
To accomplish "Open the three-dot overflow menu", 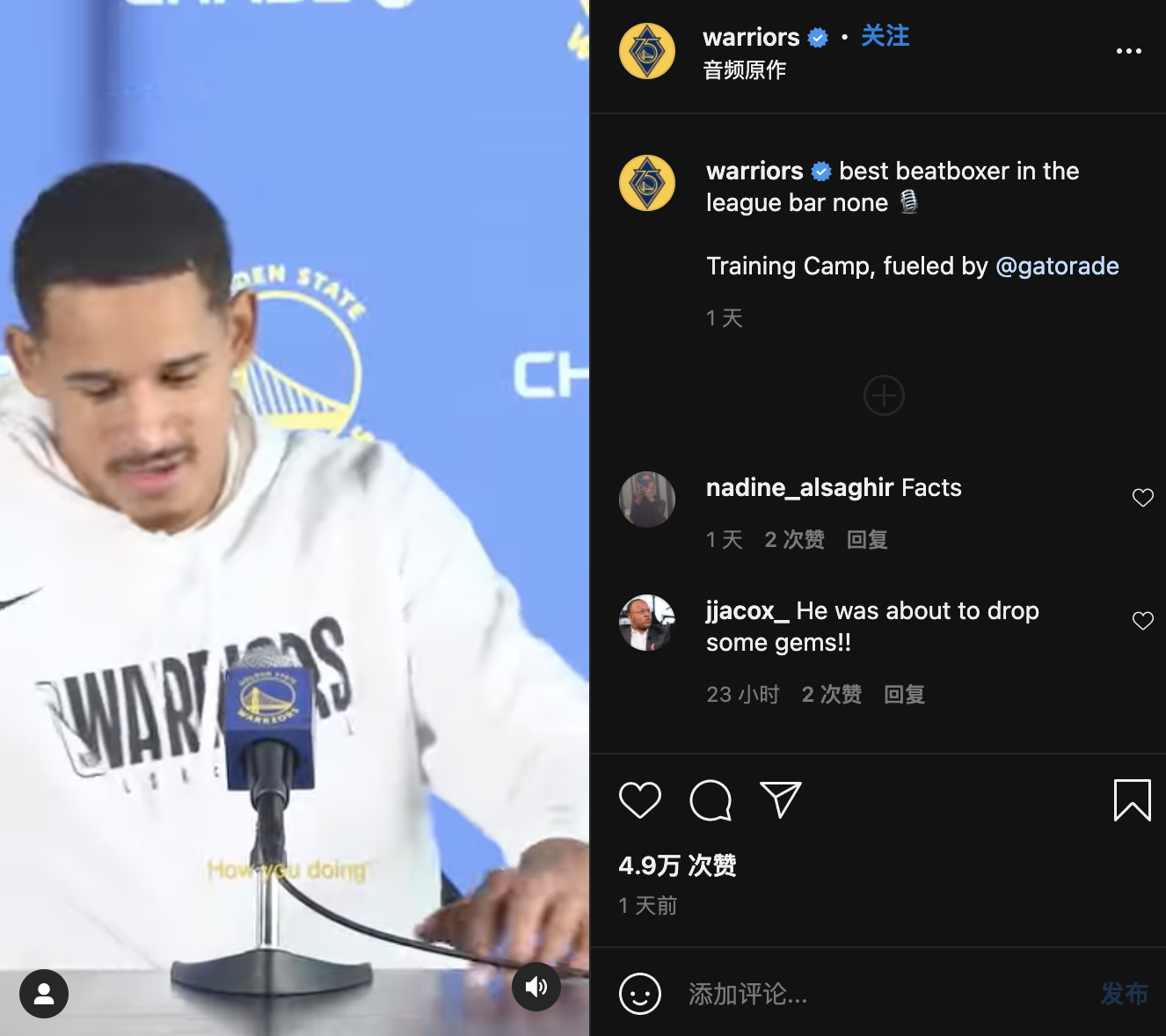I will [1128, 51].
